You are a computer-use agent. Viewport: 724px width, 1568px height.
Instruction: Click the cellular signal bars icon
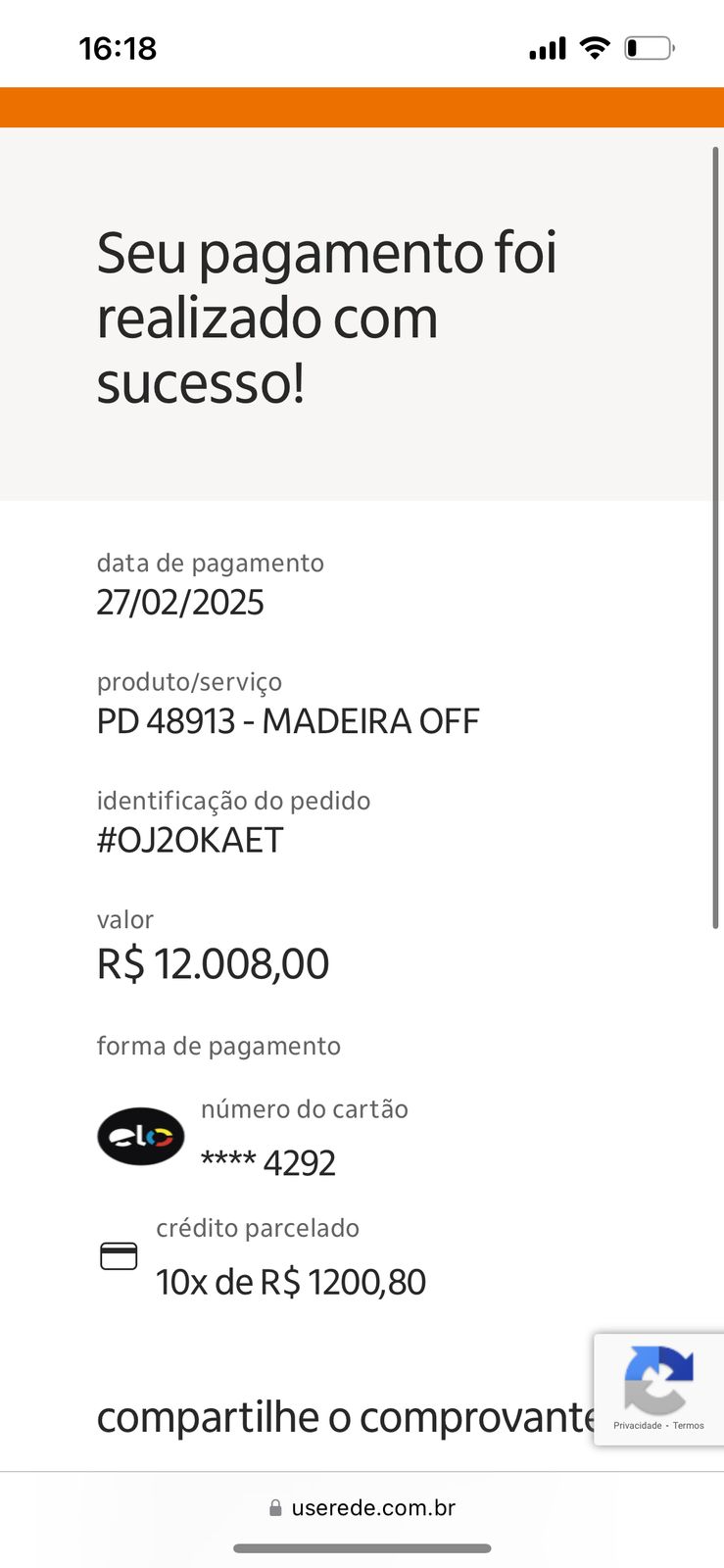(x=546, y=46)
